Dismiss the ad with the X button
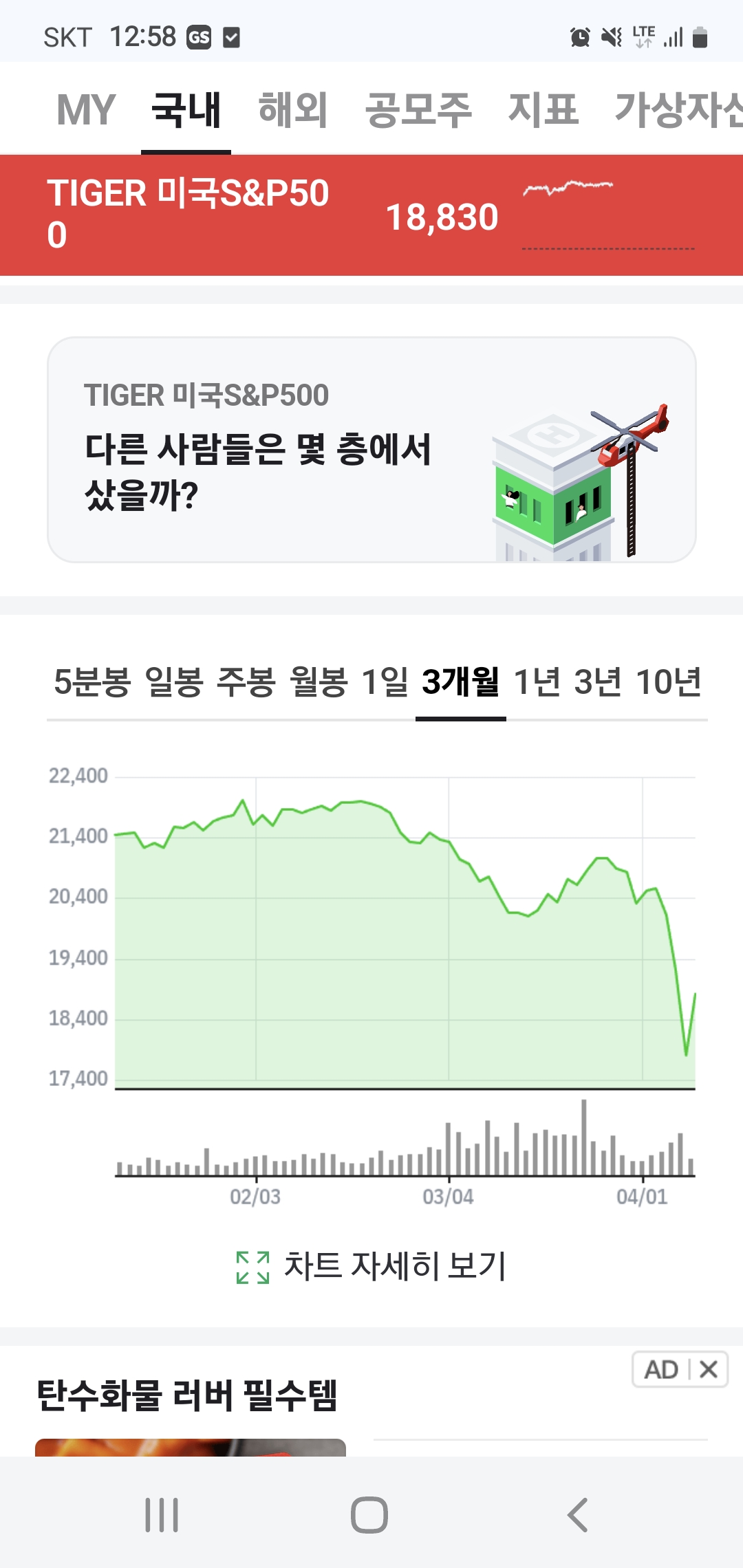 [x=709, y=1369]
